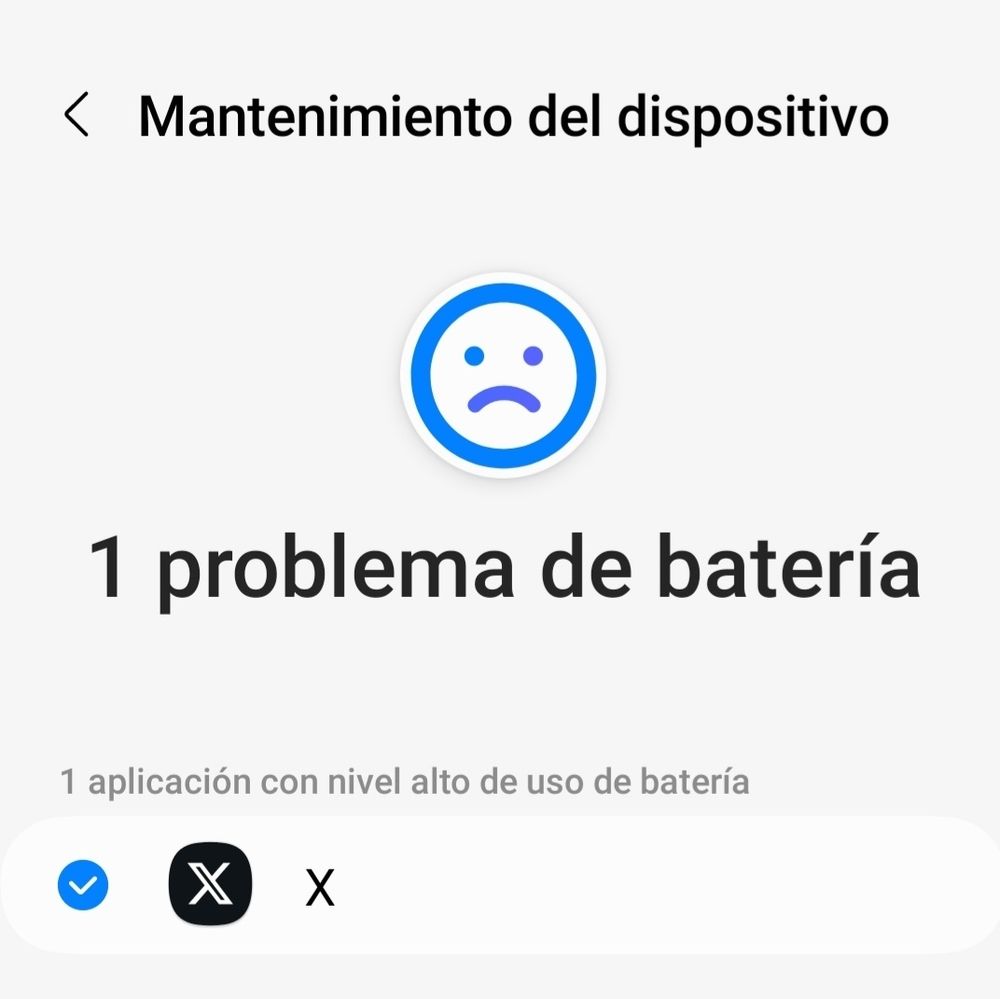Go back from Mantenimiento del dispositivo
Image resolution: width=1000 pixels, height=999 pixels.
77,115
